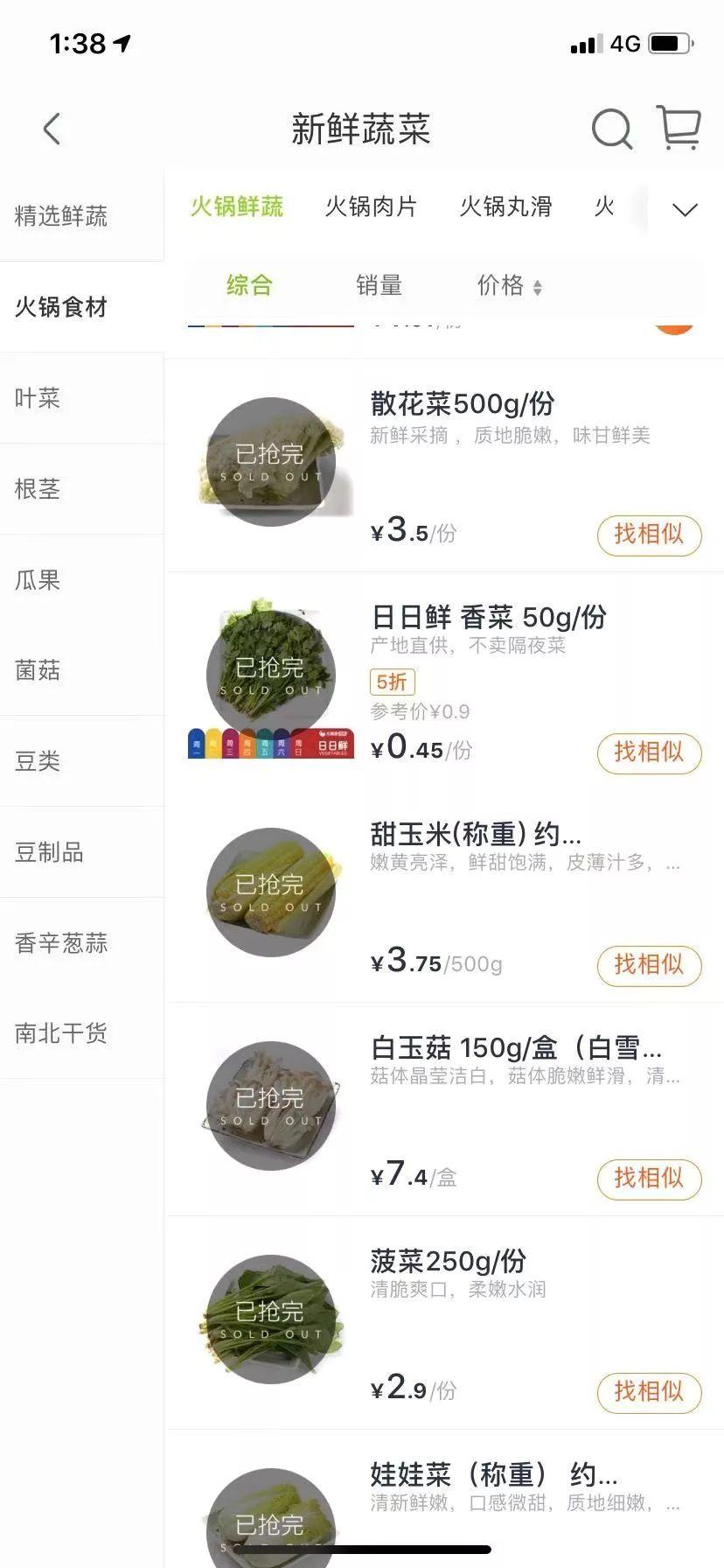This screenshot has width=724, height=1568.
Task: Tap the back arrow at top left
Action: pyautogui.click(x=52, y=128)
